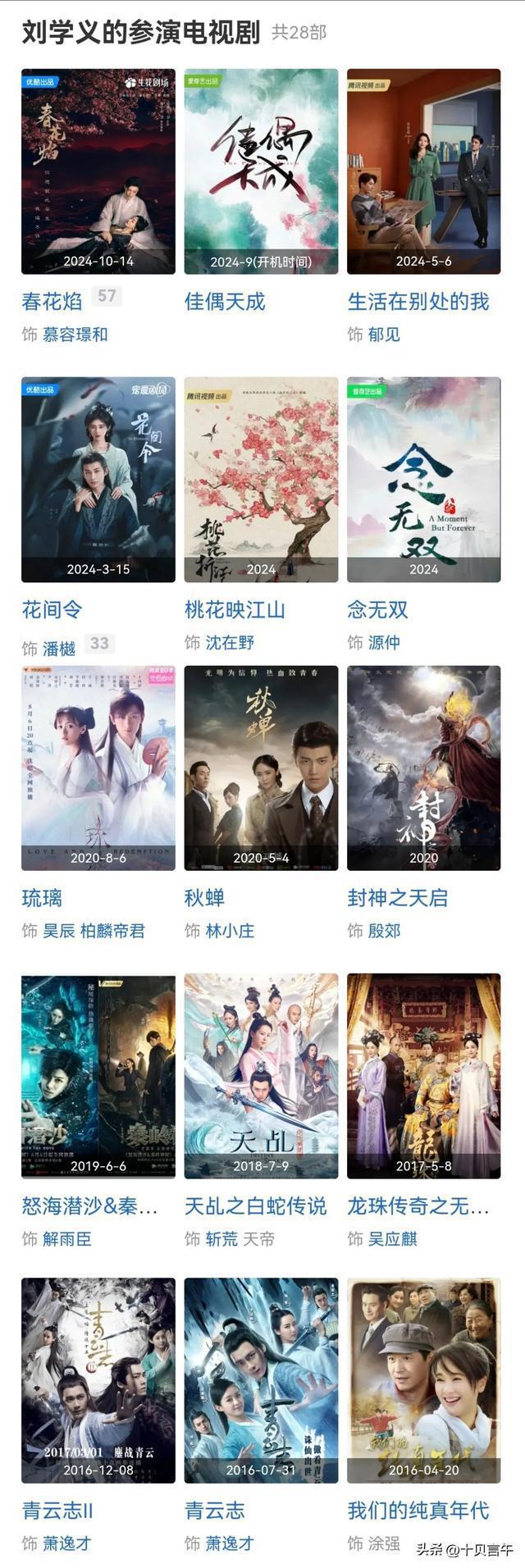
Task: Open the role link 沈在野
Action: pos(230,642)
